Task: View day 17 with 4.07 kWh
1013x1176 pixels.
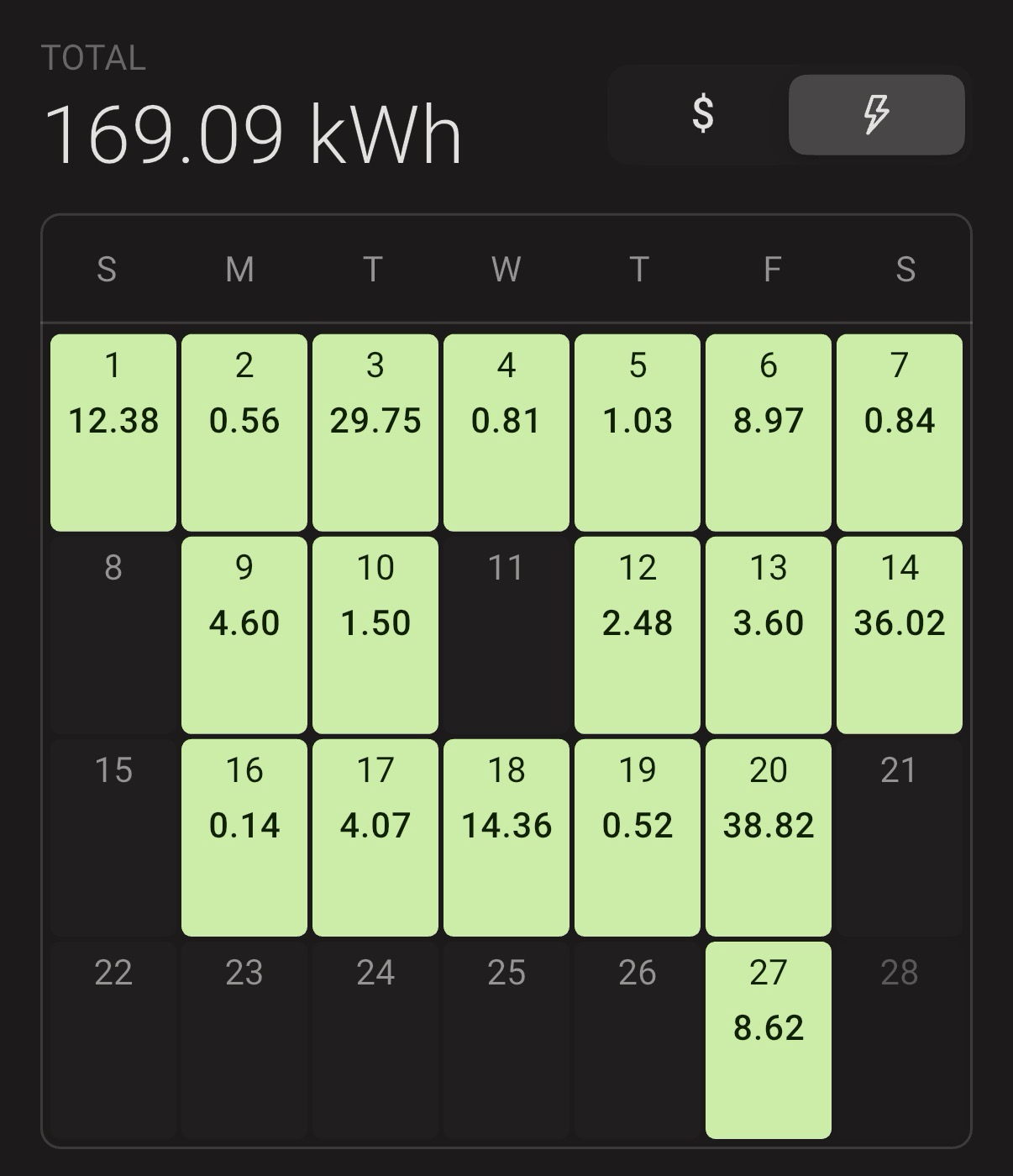Action: click(375, 837)
